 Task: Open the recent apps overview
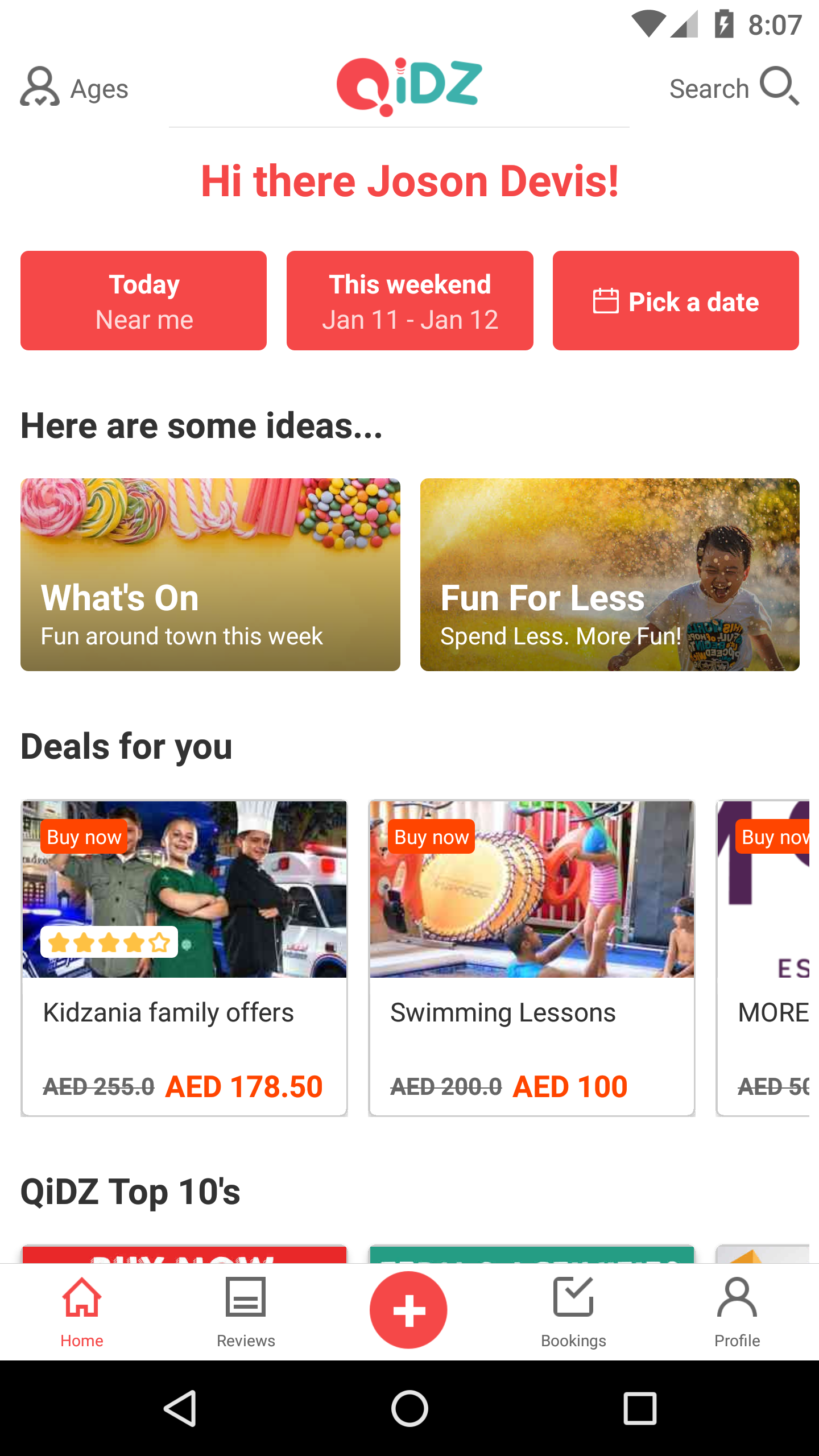pos(640,1408)
